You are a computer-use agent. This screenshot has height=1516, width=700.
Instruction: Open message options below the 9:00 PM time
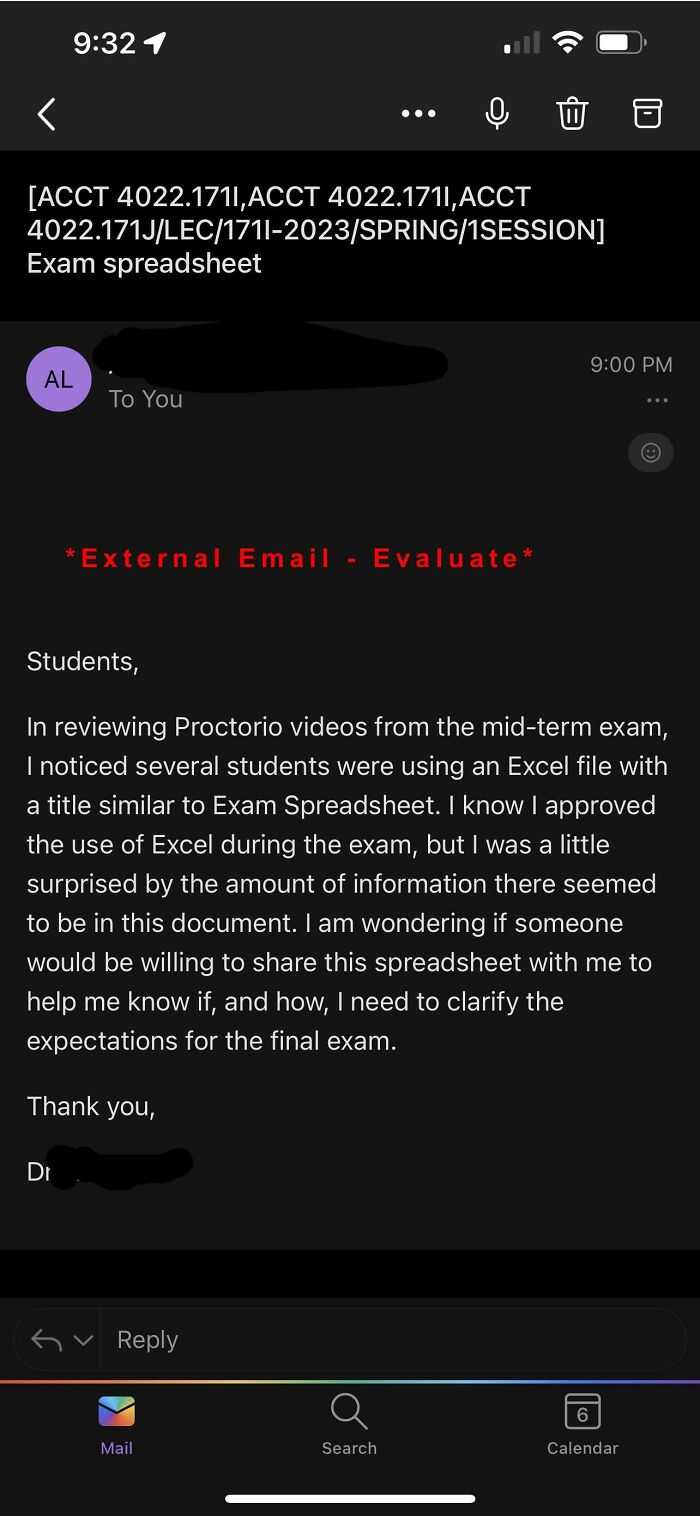tap(657, 401)
